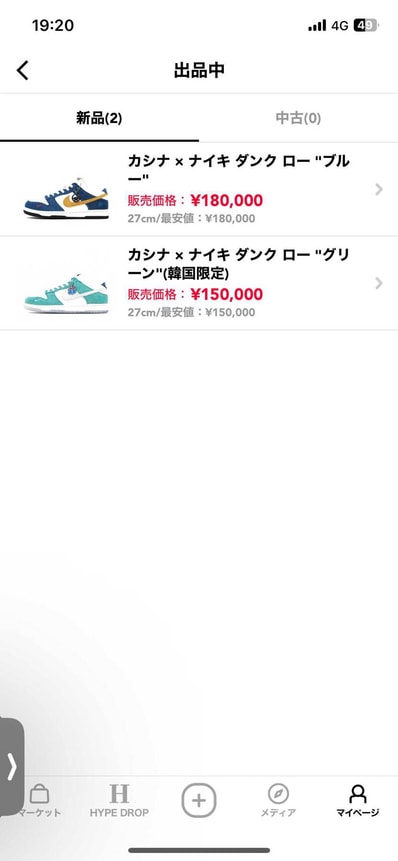This screenshot has height=861, width=398.
Task: Open the マイページ tab
Action: click(357, 800)
